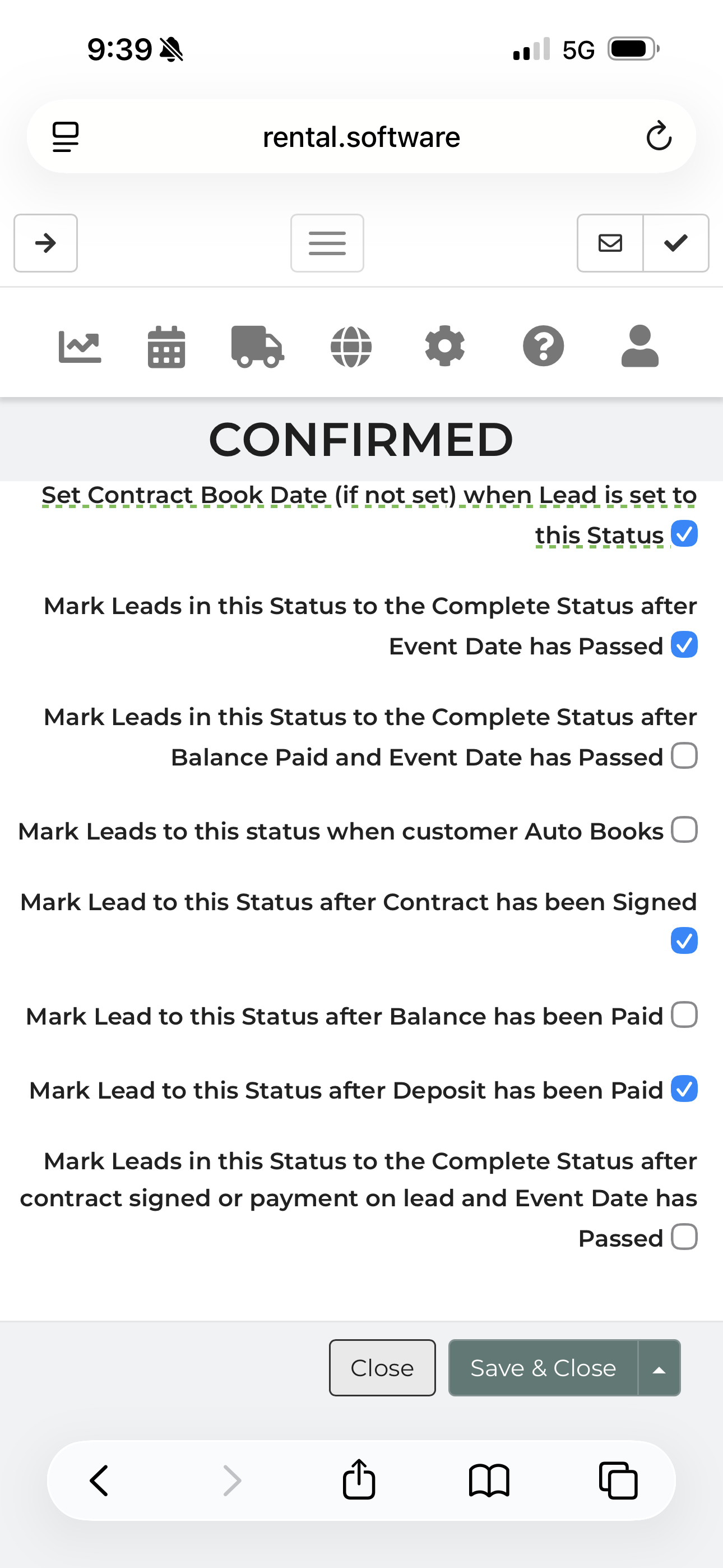Check Mark Leads when customer Auto Books

click(684, 829)
